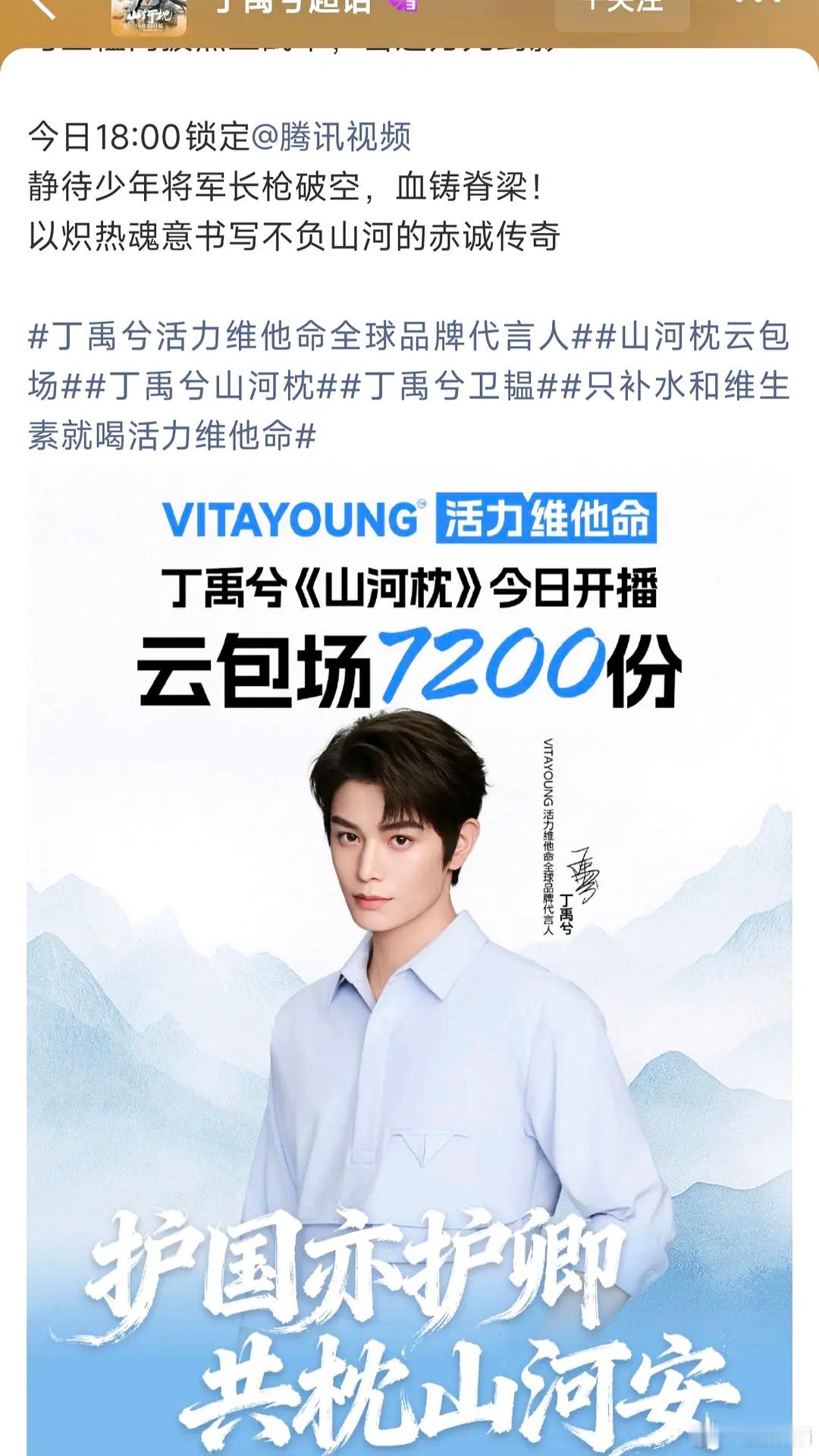This screenshot has width=819, height=1456.
Task: Open the 山河枕 super topic cover avatar
Action: tap(149, 15)
